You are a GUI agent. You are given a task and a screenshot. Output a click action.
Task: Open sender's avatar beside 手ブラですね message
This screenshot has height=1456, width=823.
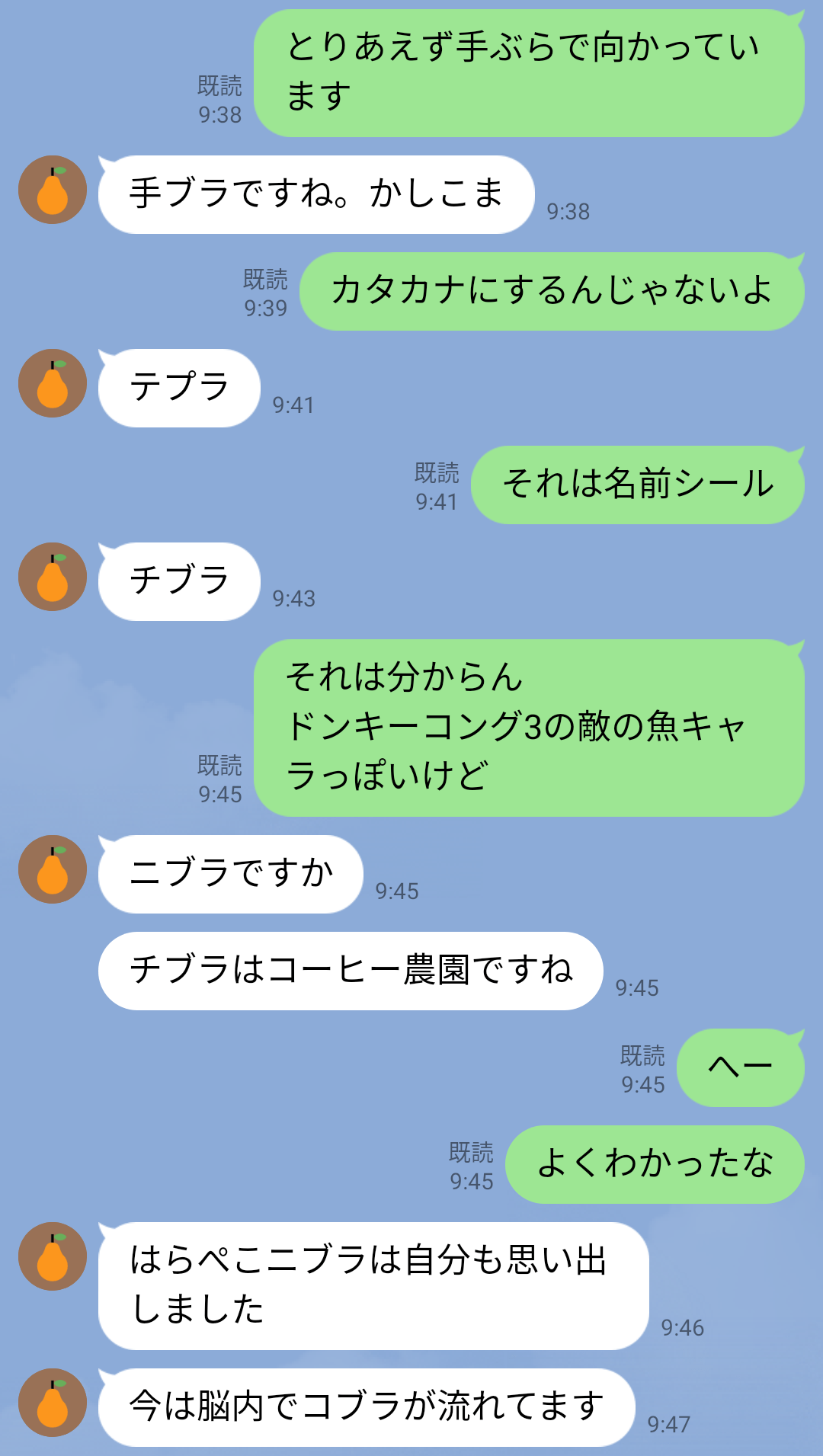tap(53, 190)
